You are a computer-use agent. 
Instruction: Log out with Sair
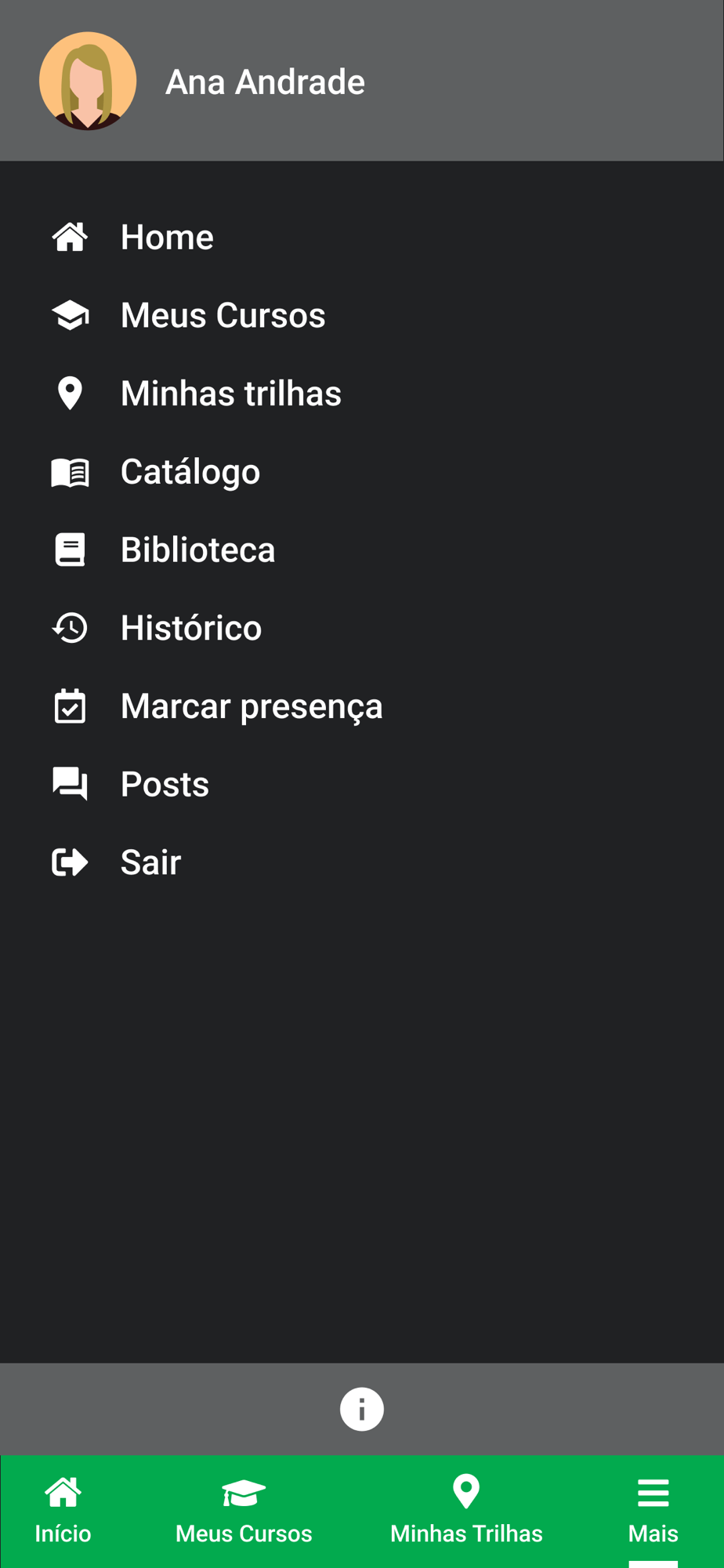(150, 862)
